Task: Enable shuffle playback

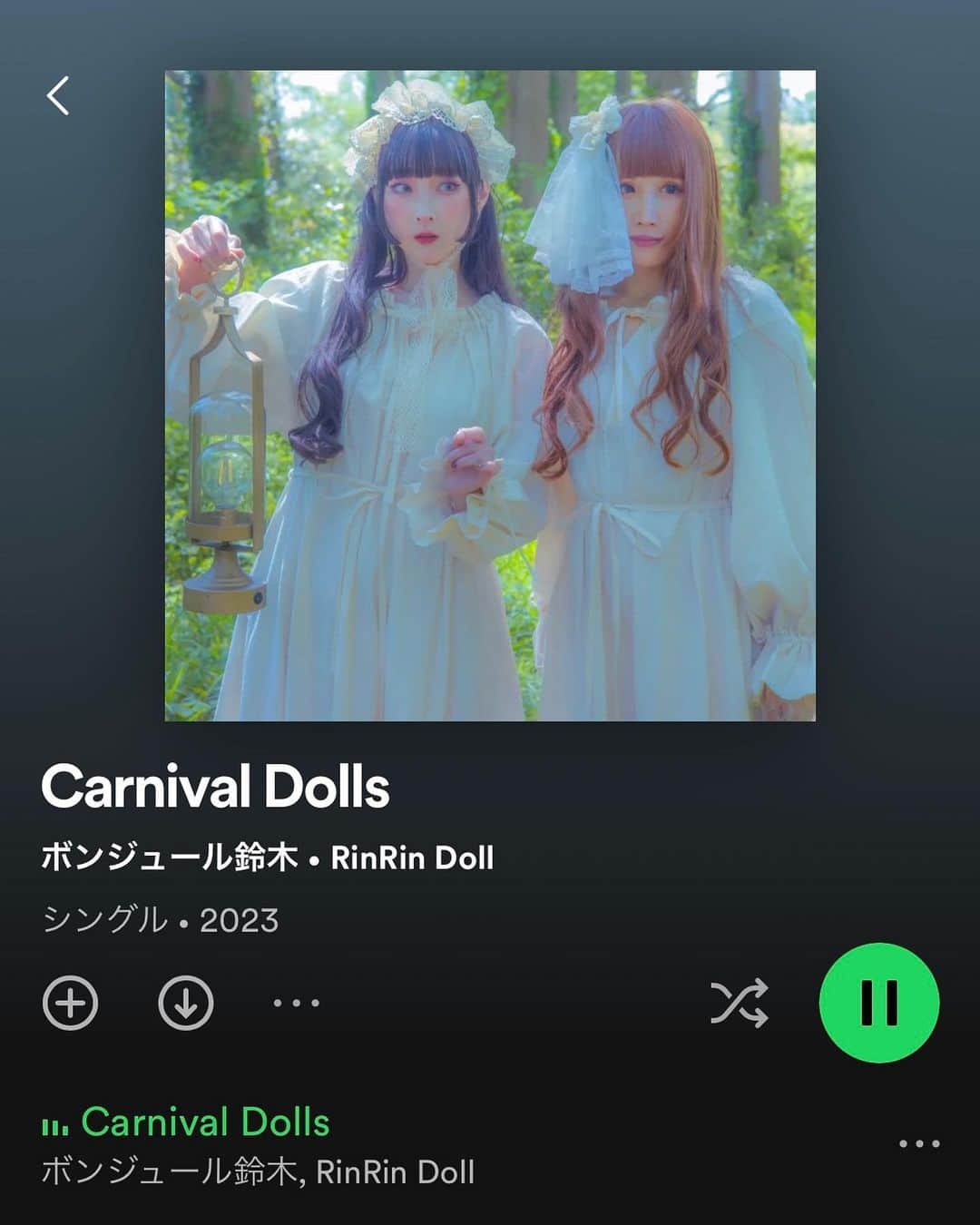Action: tap(741, 1003)
